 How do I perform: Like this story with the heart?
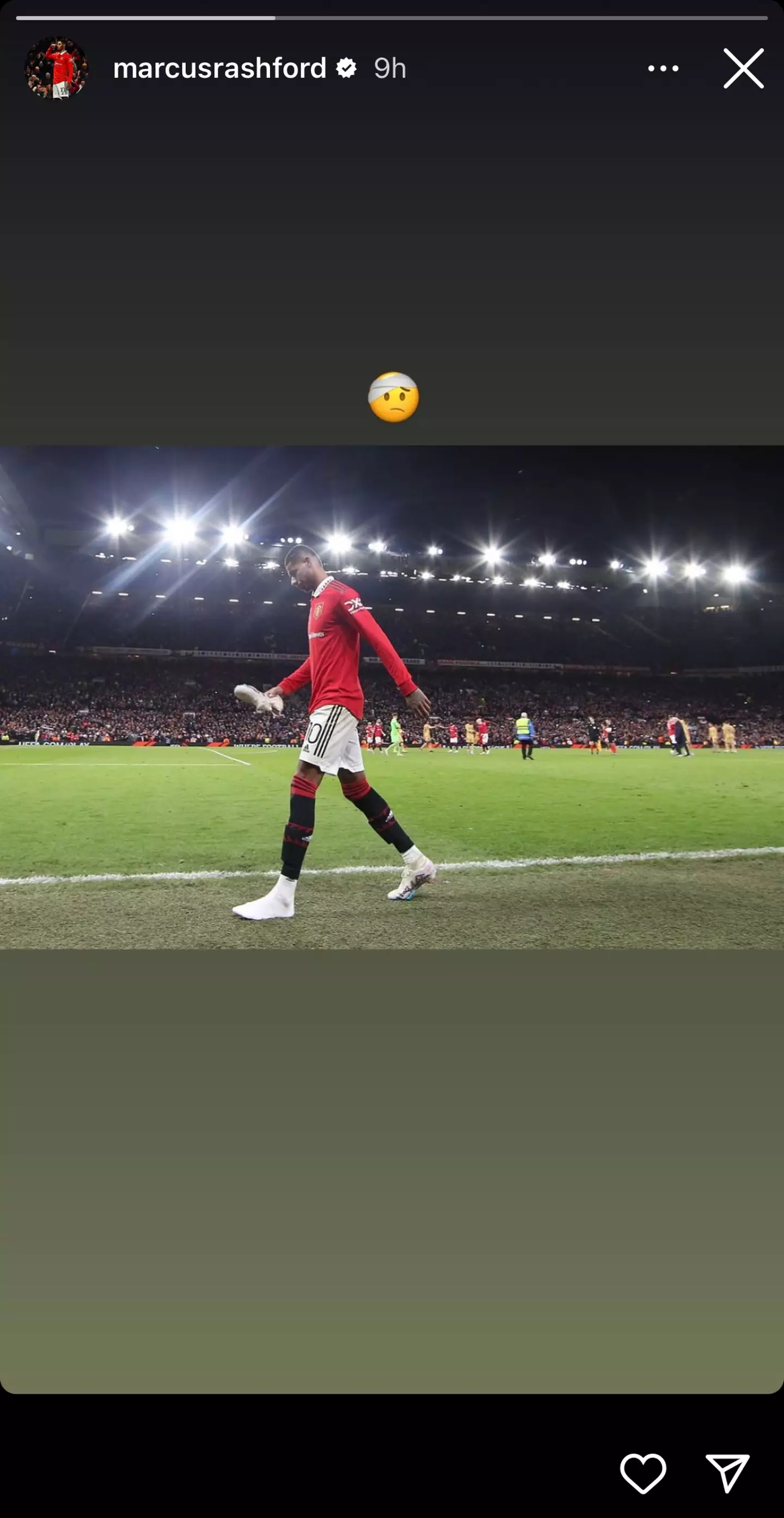642,1473
